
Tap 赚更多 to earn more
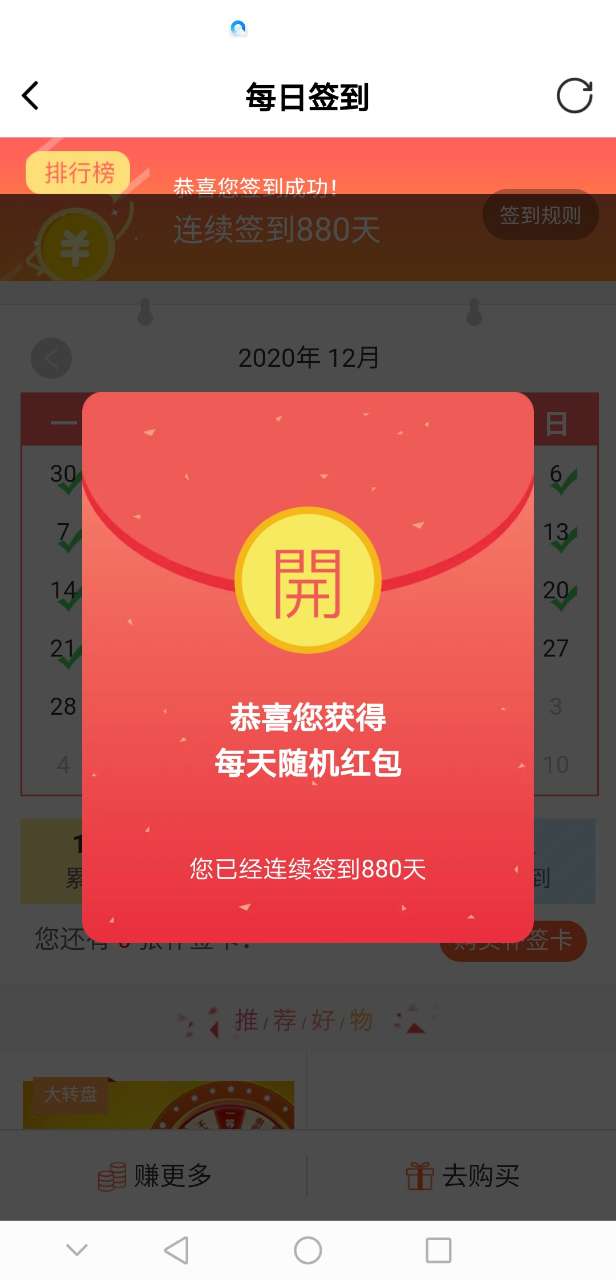point(155,1176)
